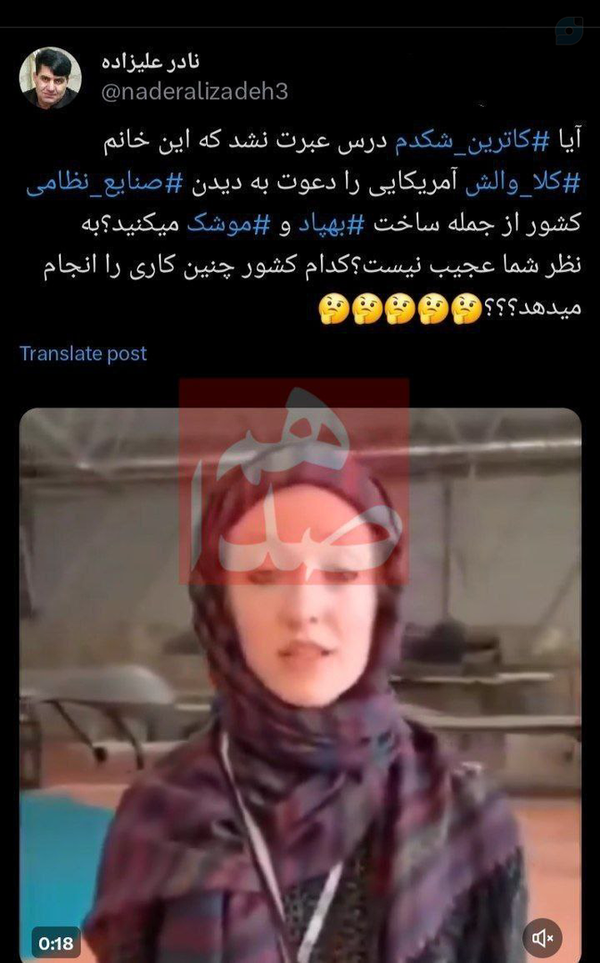The width and height of the screenshot is (600, 963).
Task: Tap Translate post link
Action: pyautogui.click(x=83, y=353)
